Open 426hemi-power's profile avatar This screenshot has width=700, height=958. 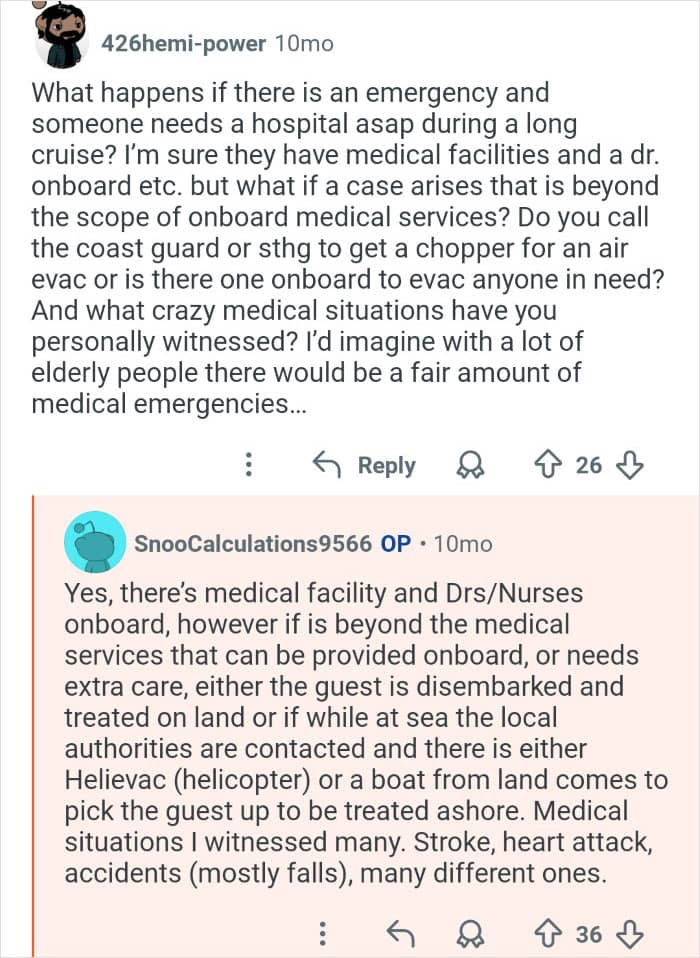[x=61, y=41]
